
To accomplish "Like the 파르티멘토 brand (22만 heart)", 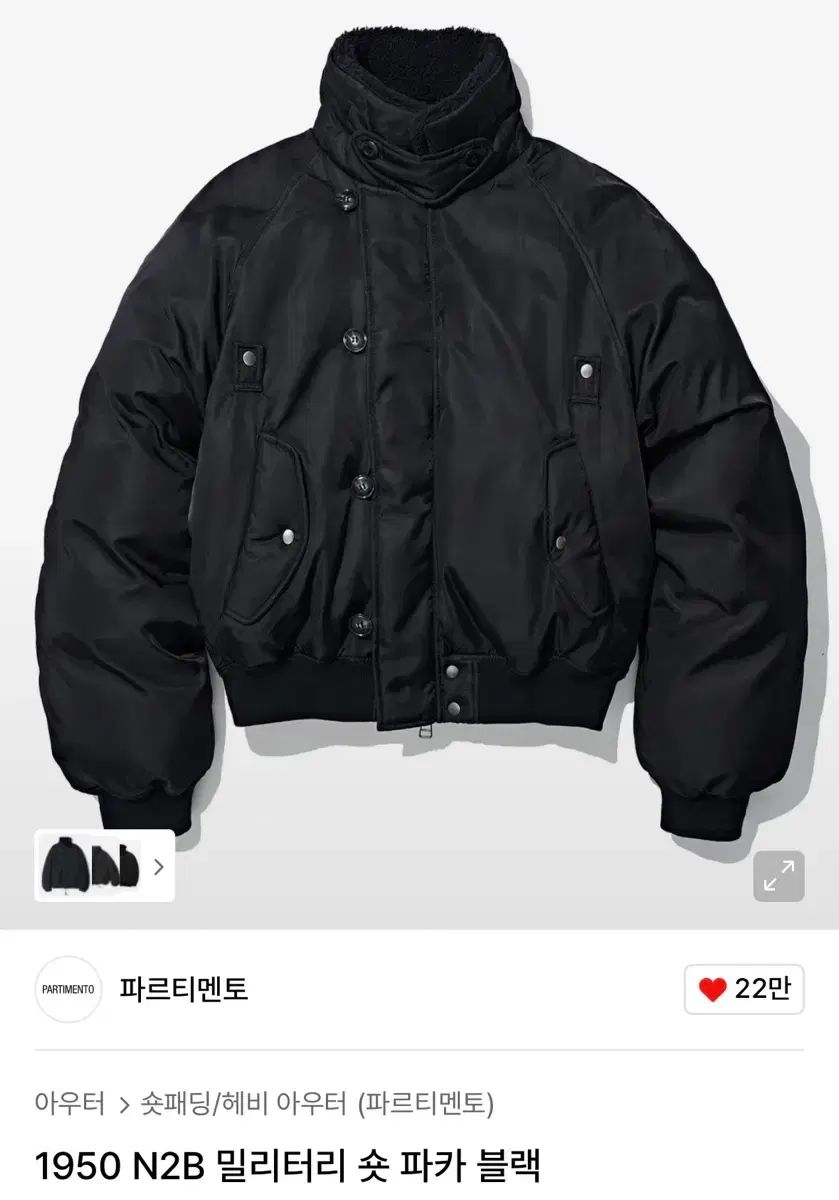I will pos(744,989).
